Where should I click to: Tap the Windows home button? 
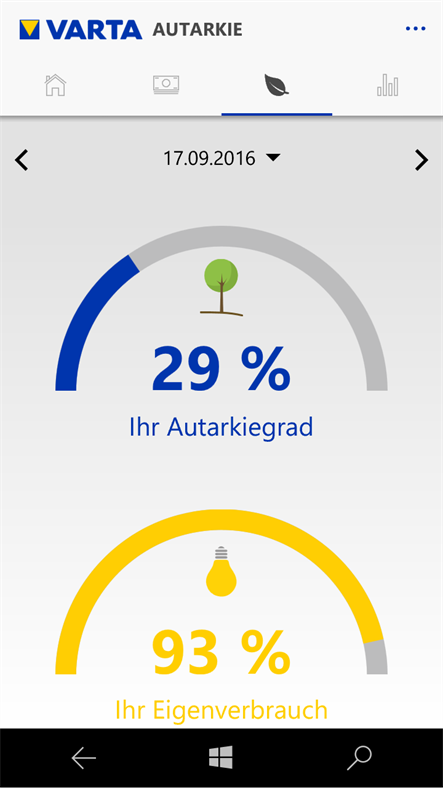[x=221, y=757]
